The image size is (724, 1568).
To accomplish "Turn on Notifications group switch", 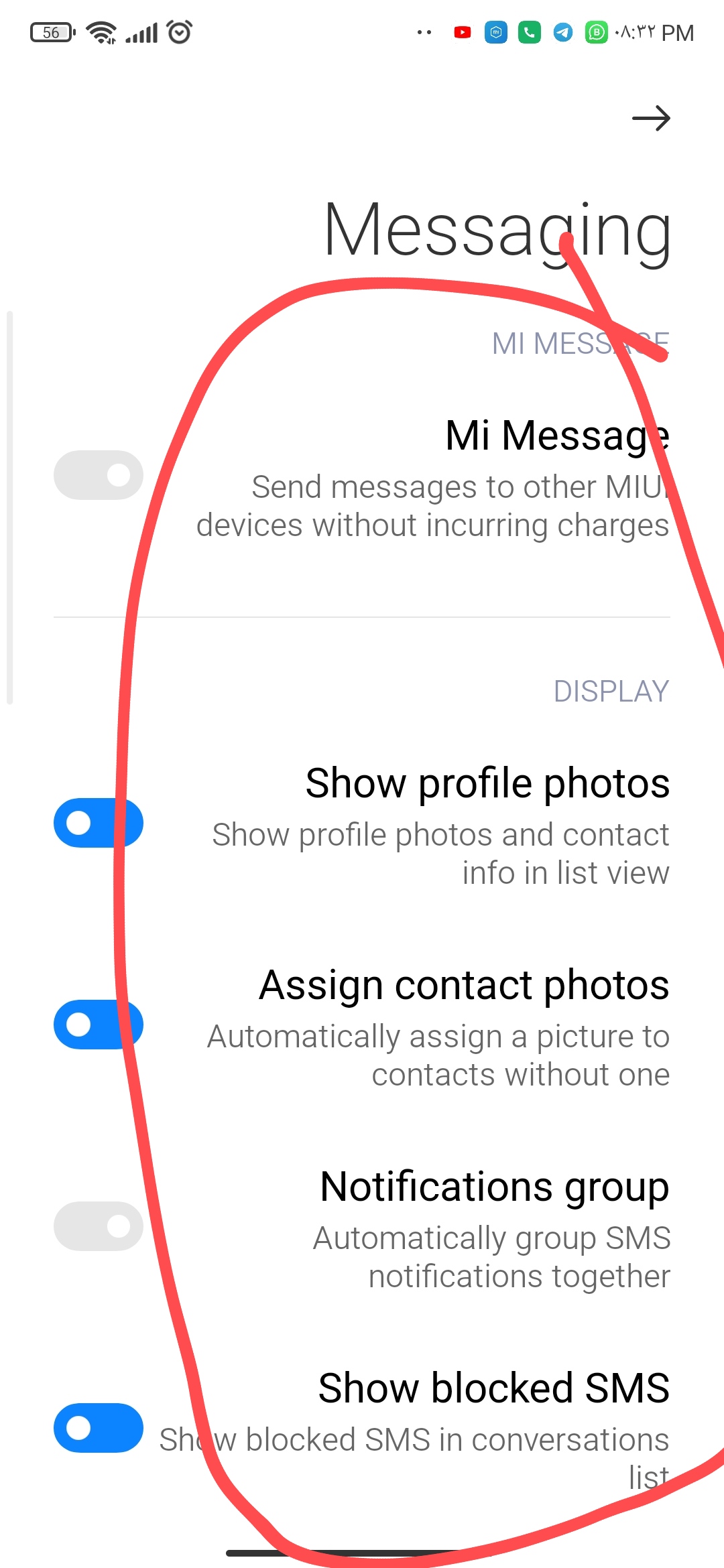I will coord(99,1226).
